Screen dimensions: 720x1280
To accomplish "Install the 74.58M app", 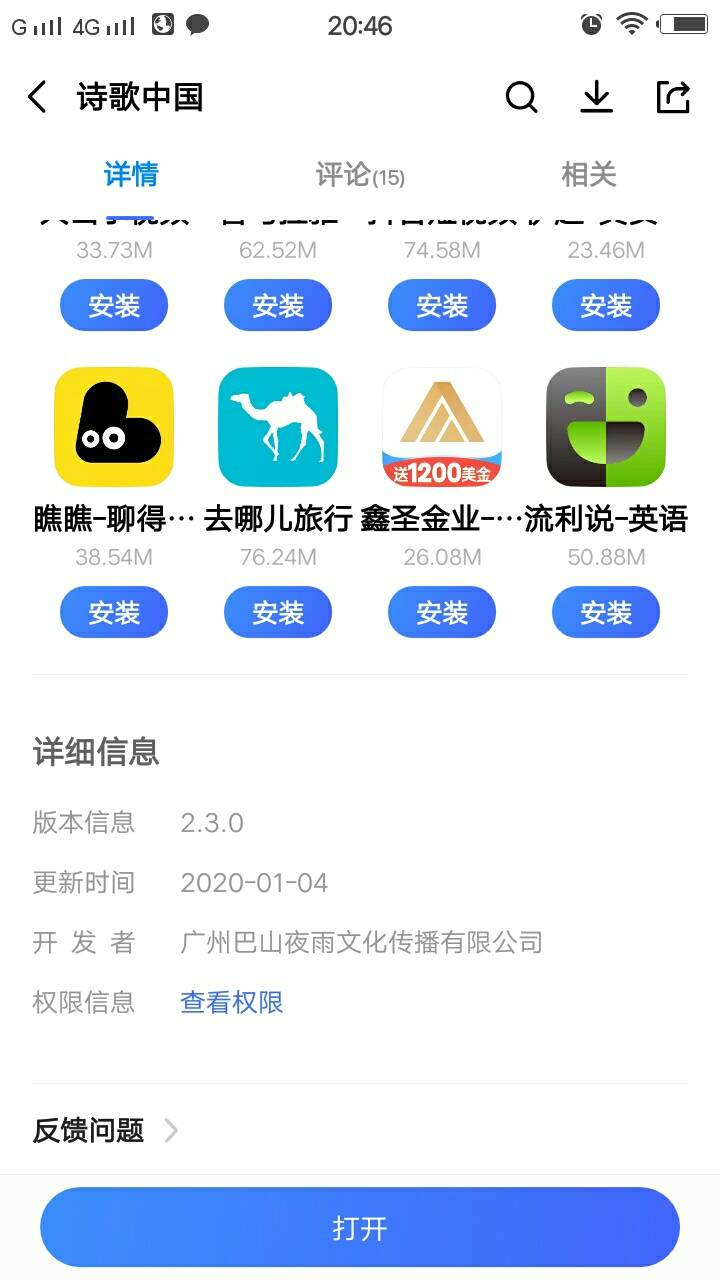I will pos(442,305).
